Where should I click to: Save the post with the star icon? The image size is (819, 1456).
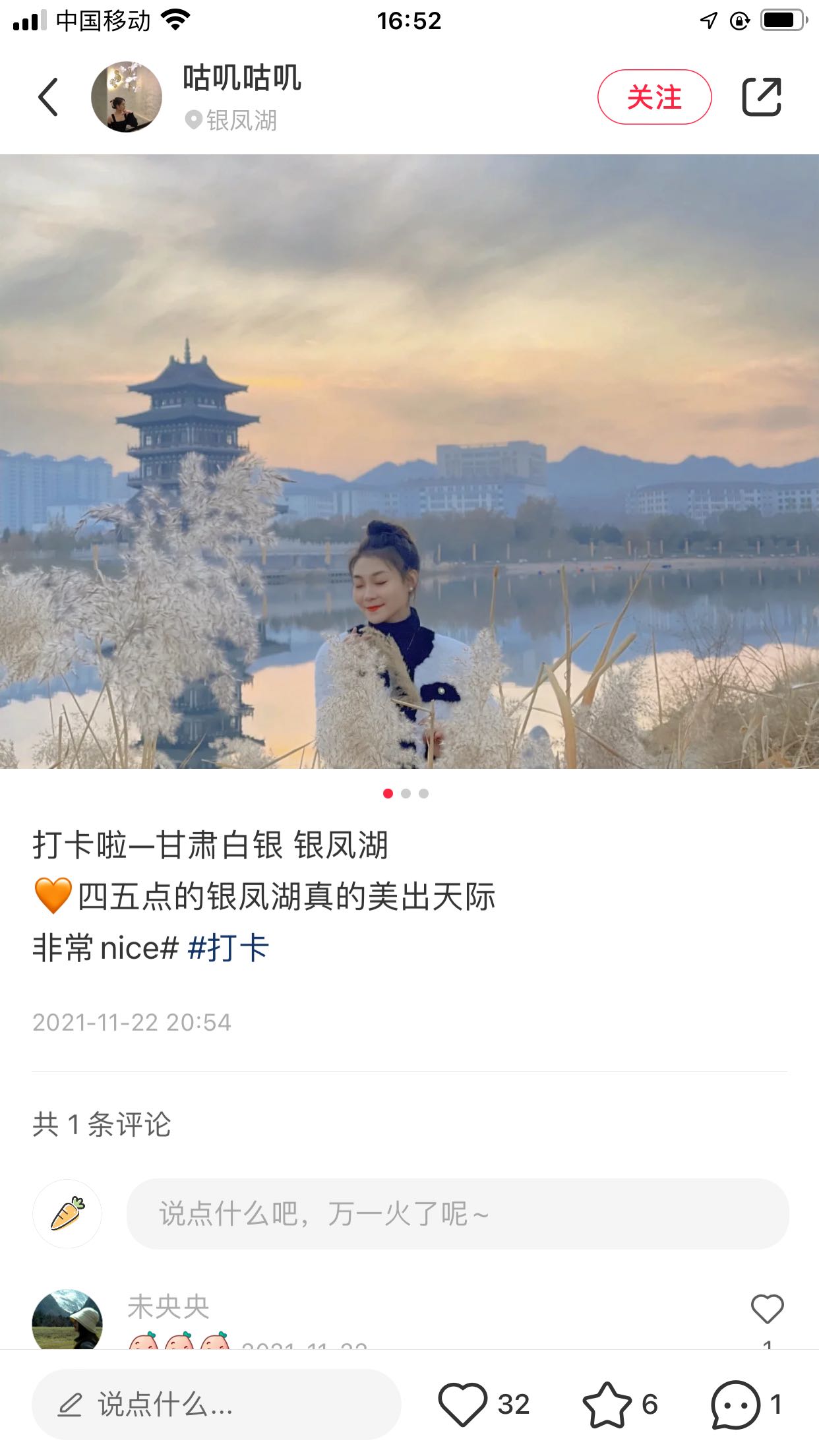[607, 1405]
